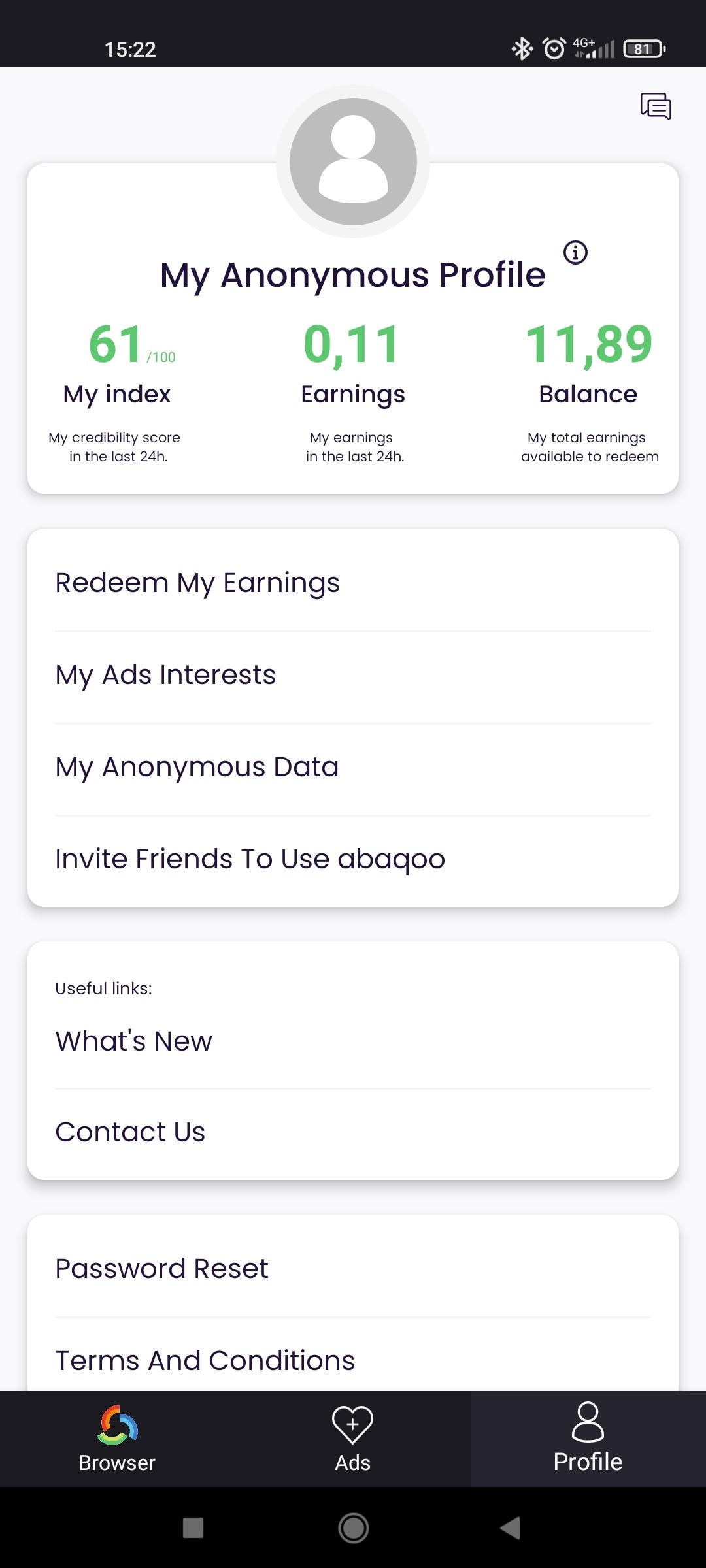The width and height of the screenshot is (706, 1568).
Task: Tap the system home button
Action: [354, 1527]
